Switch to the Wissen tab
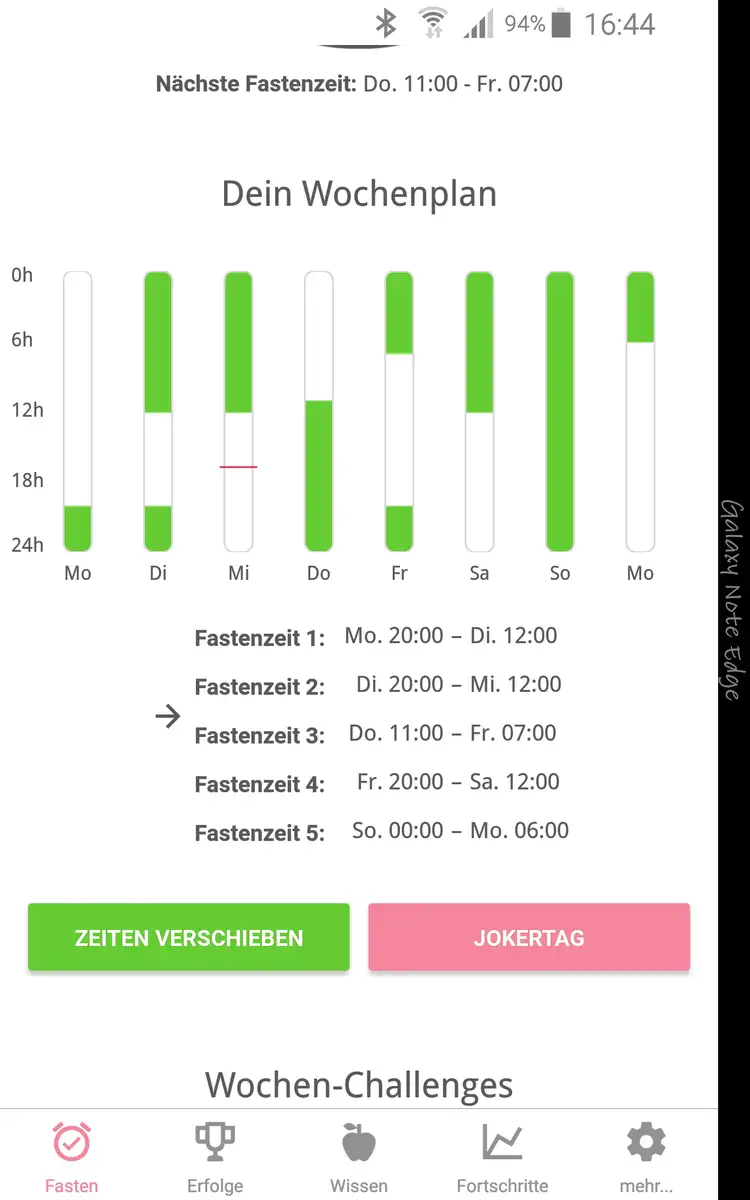Image resolution: width=750 pixels, height=1200 pixels. [x=358, y=1156]
